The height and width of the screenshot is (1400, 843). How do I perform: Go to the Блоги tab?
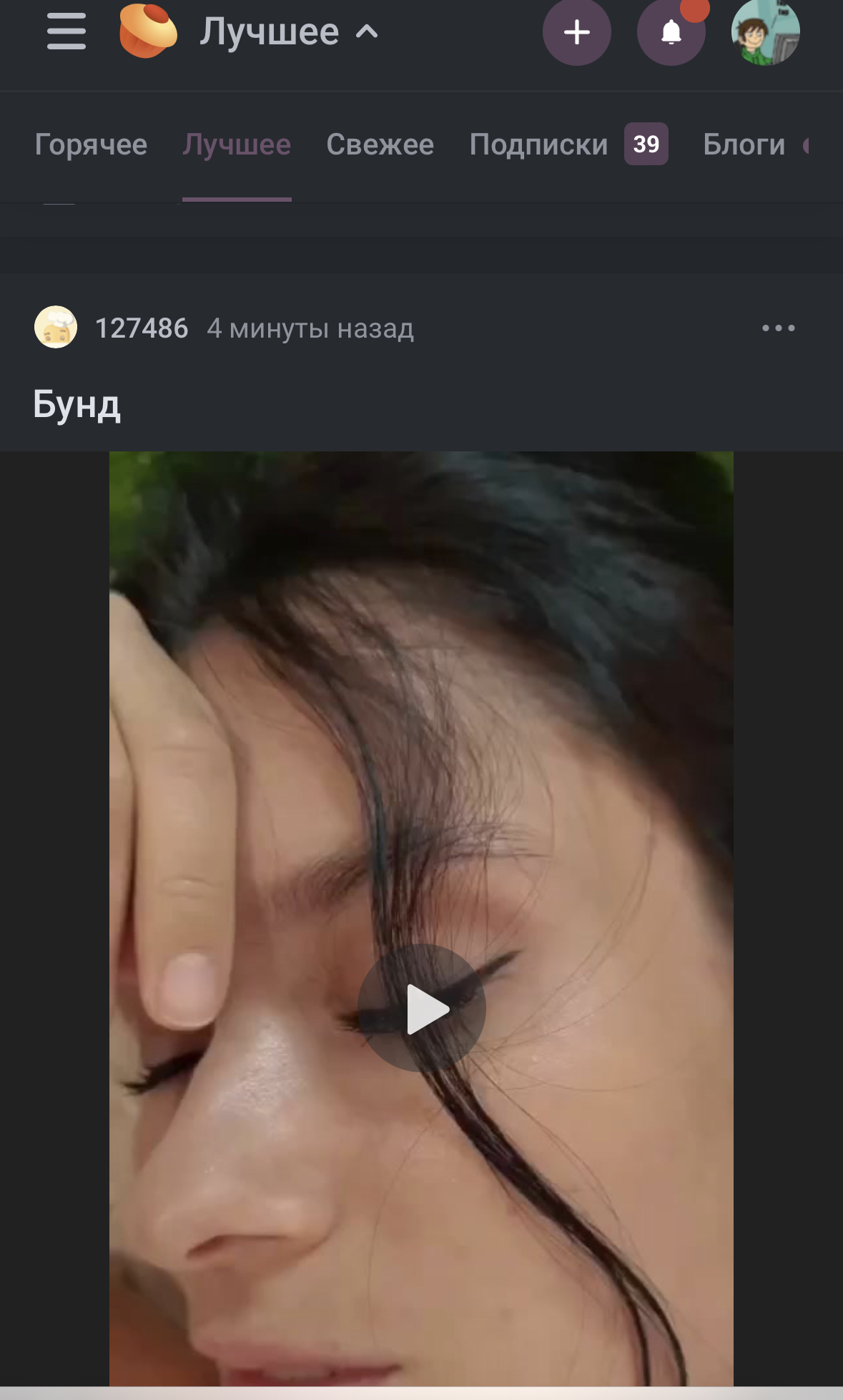[744, 145]
